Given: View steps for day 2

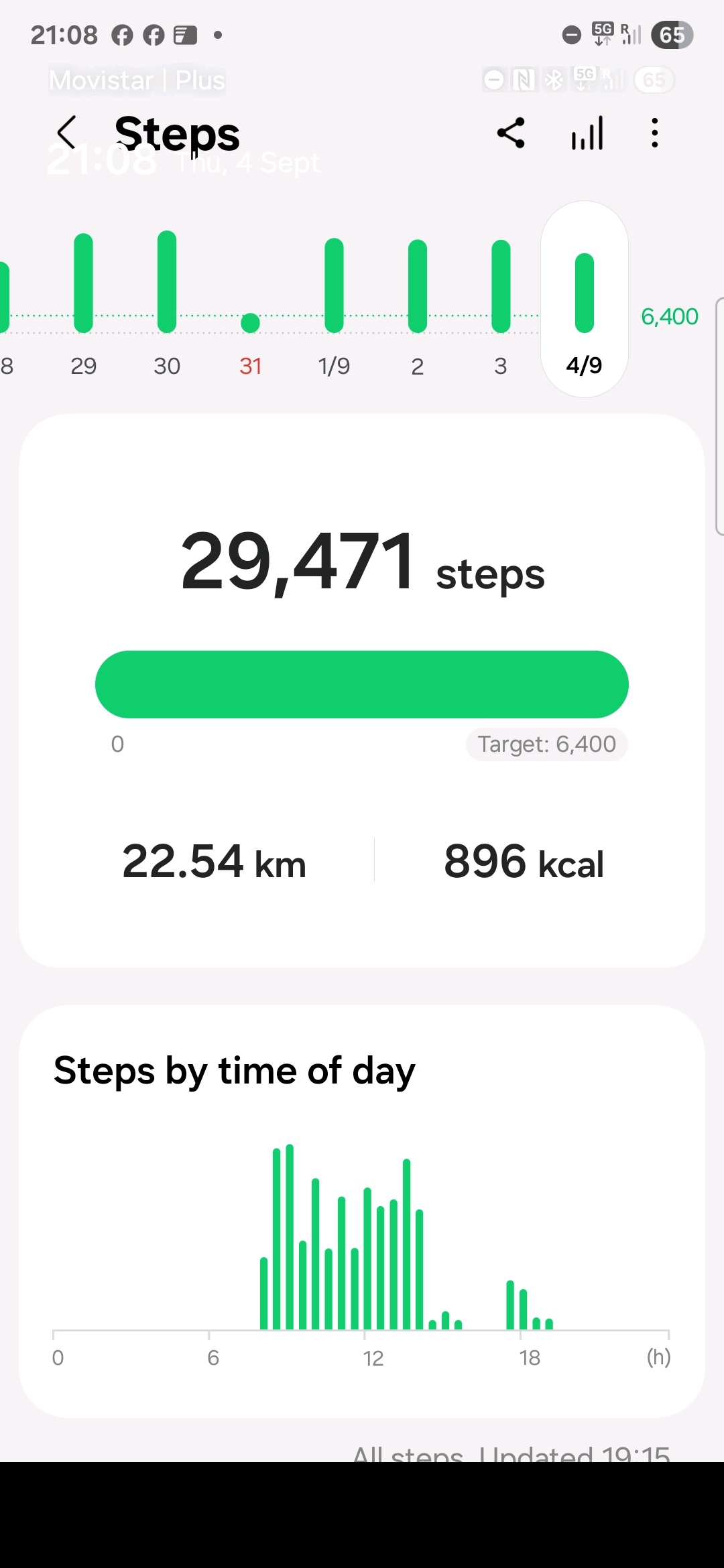Looking at the screenshot, I should coord(417,302).
